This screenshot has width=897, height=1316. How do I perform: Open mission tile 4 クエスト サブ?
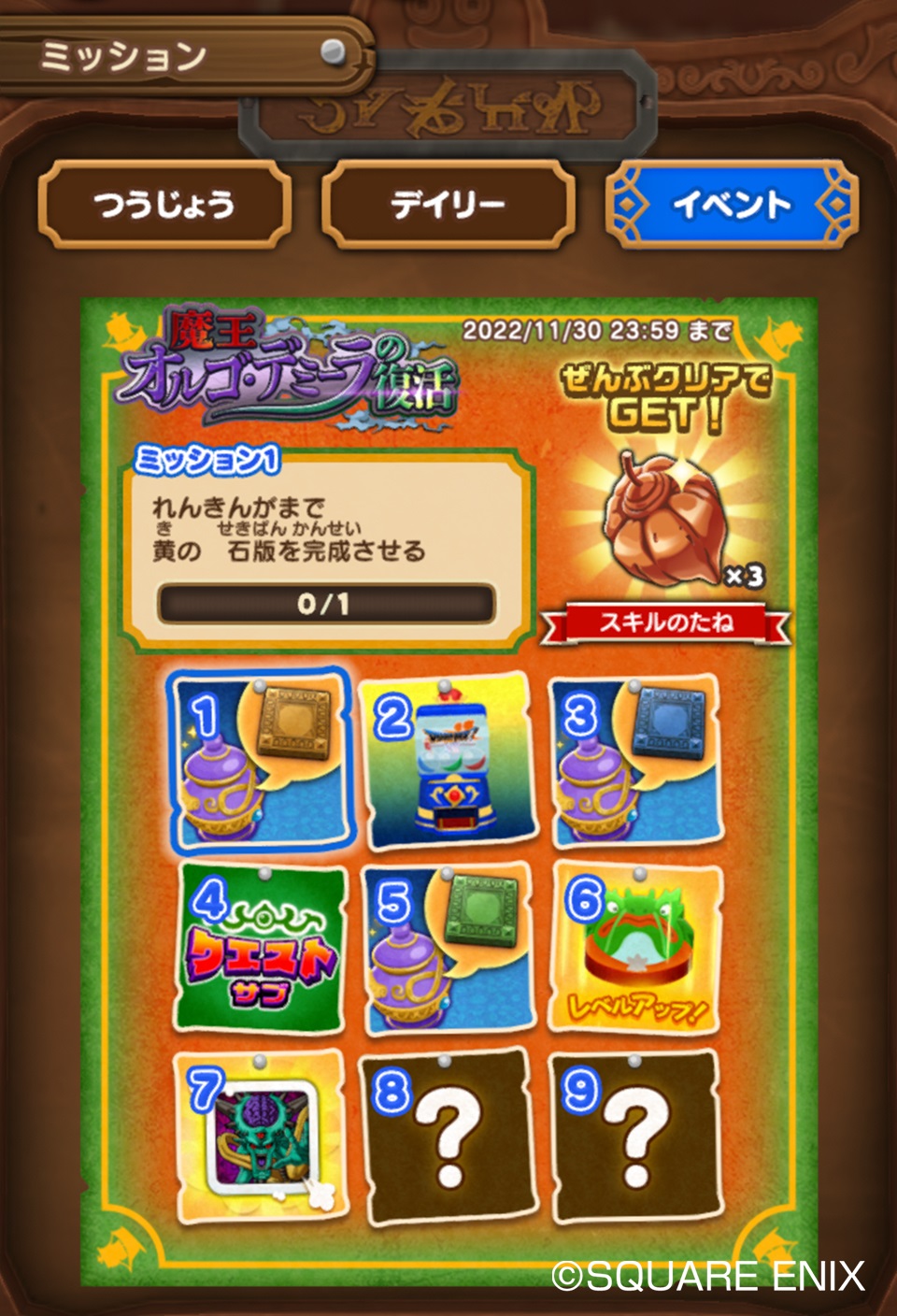click(x=260, y=948)
